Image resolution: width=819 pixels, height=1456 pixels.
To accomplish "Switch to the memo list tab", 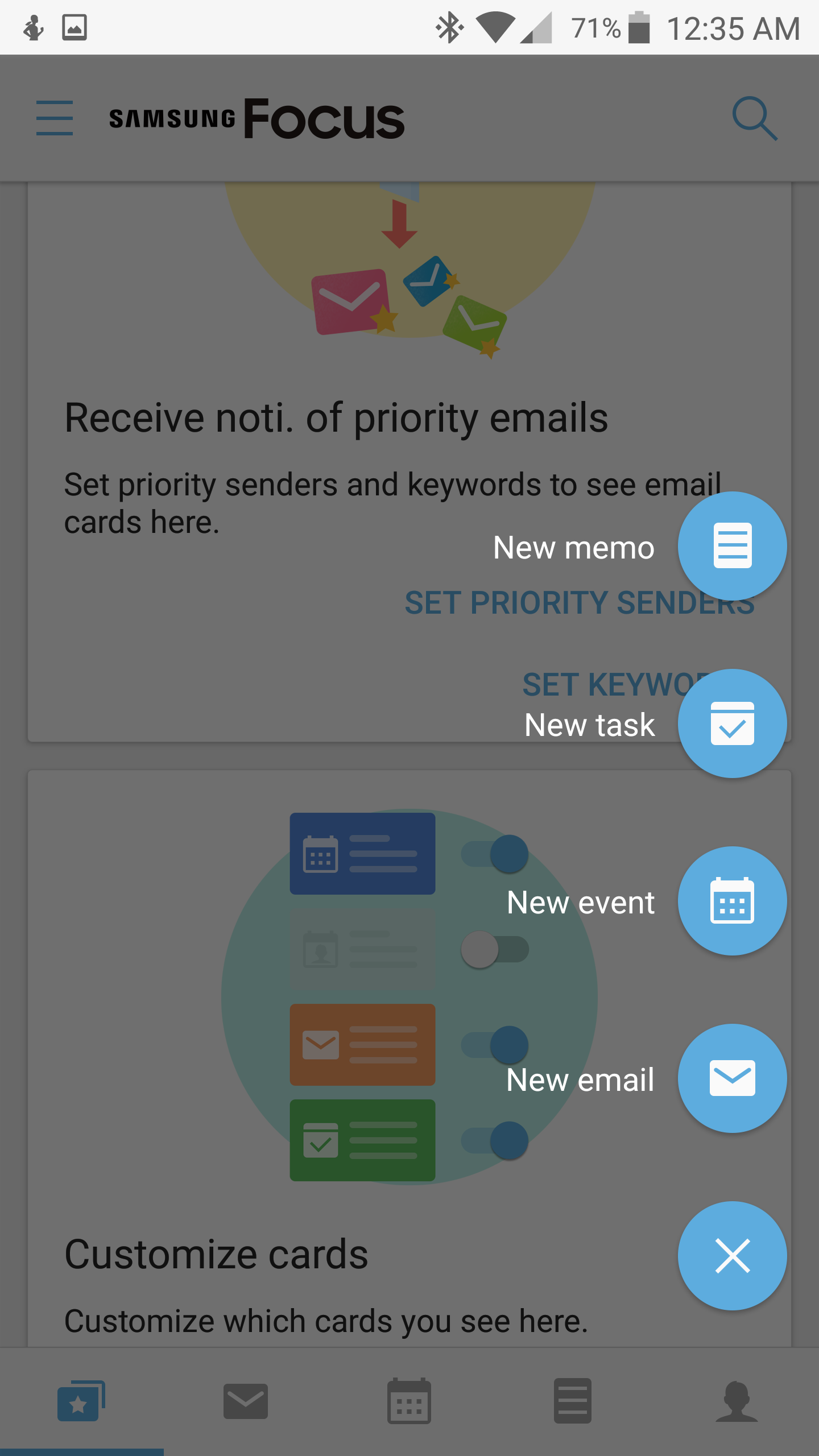I will click(573, 1401).
